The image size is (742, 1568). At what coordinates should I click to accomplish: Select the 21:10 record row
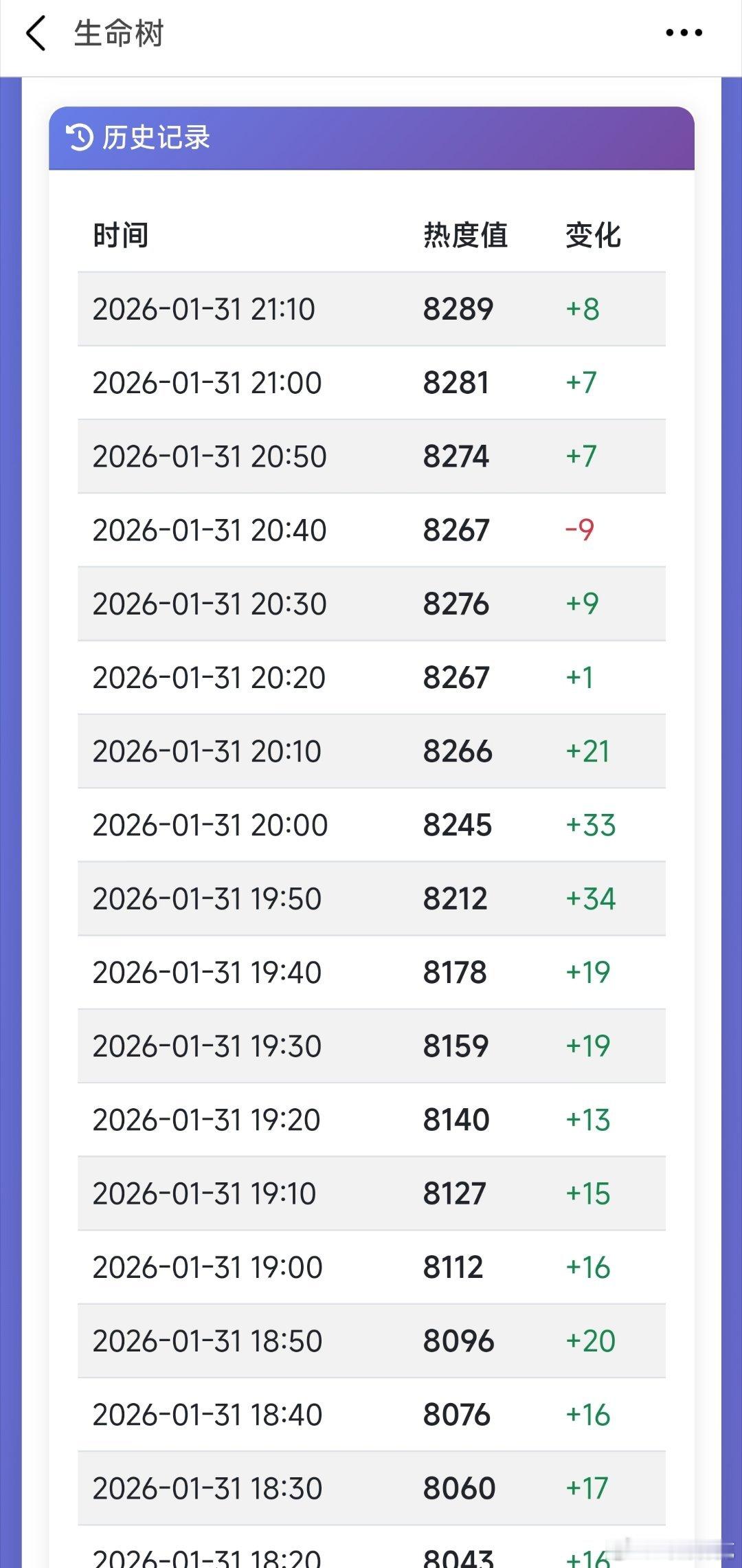pyautogui.click(x=371, y=309)
